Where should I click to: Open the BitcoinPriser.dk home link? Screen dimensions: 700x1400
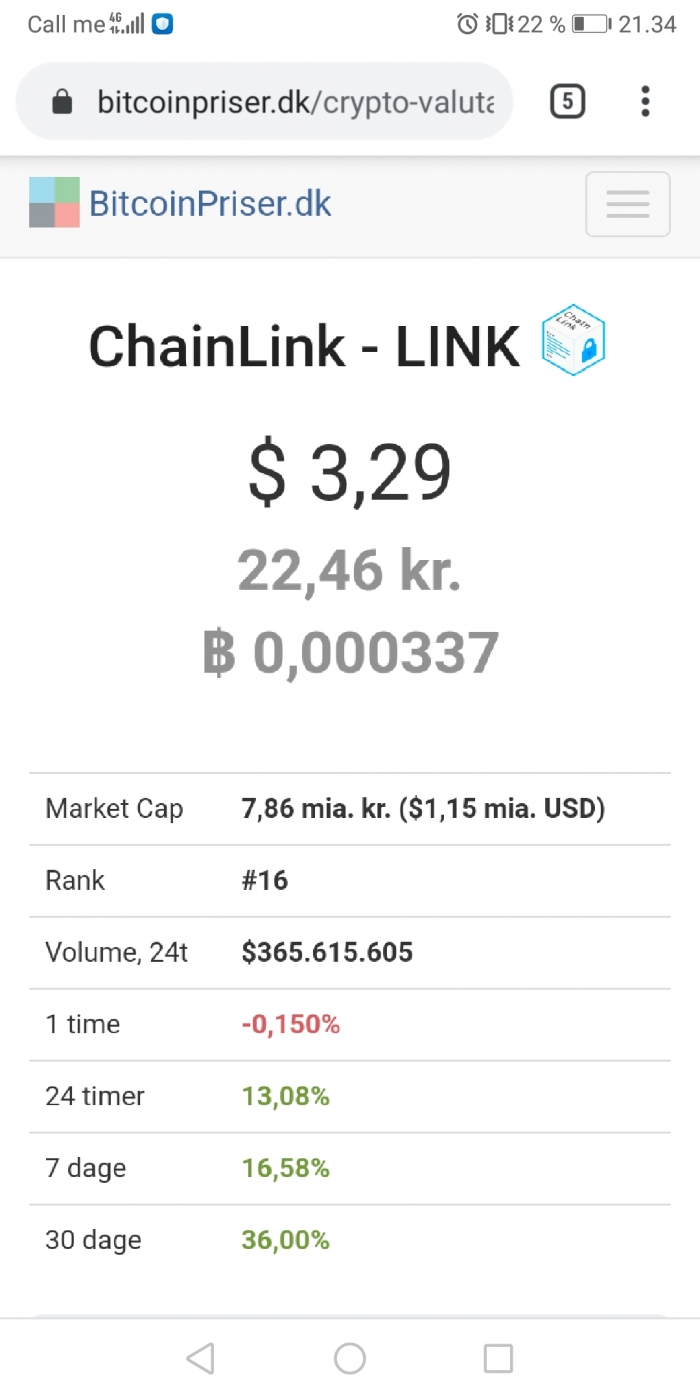(x=181, y=203)
